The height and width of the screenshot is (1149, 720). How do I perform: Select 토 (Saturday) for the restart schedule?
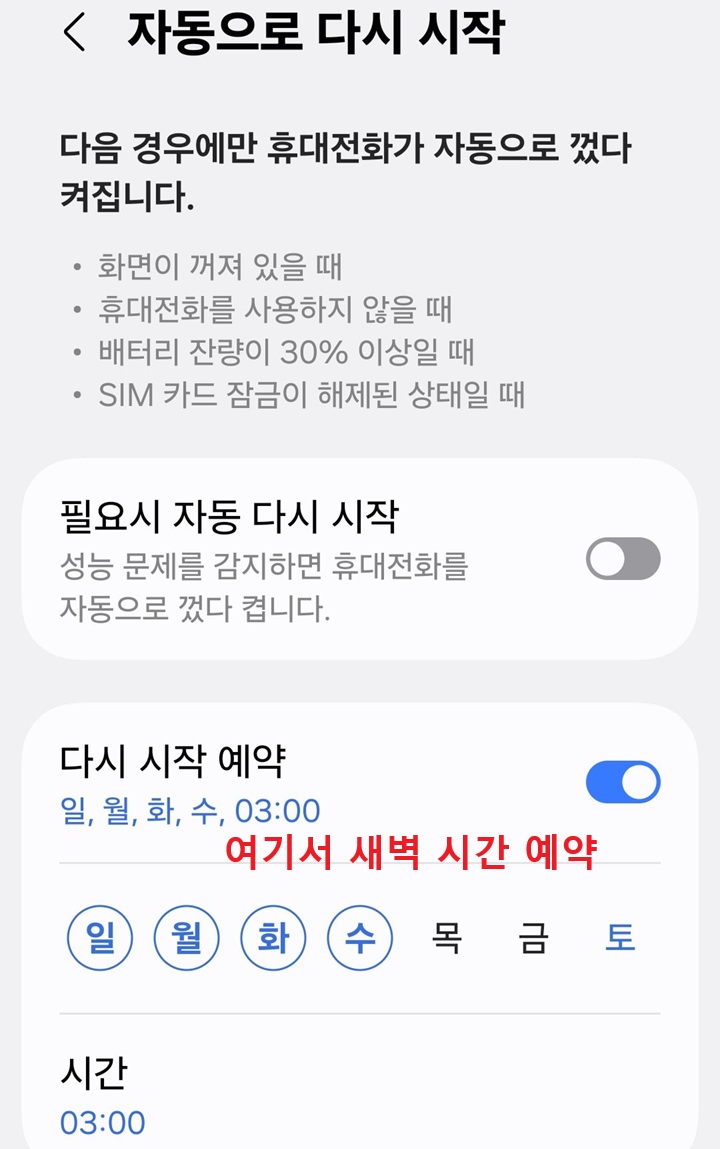620,937
